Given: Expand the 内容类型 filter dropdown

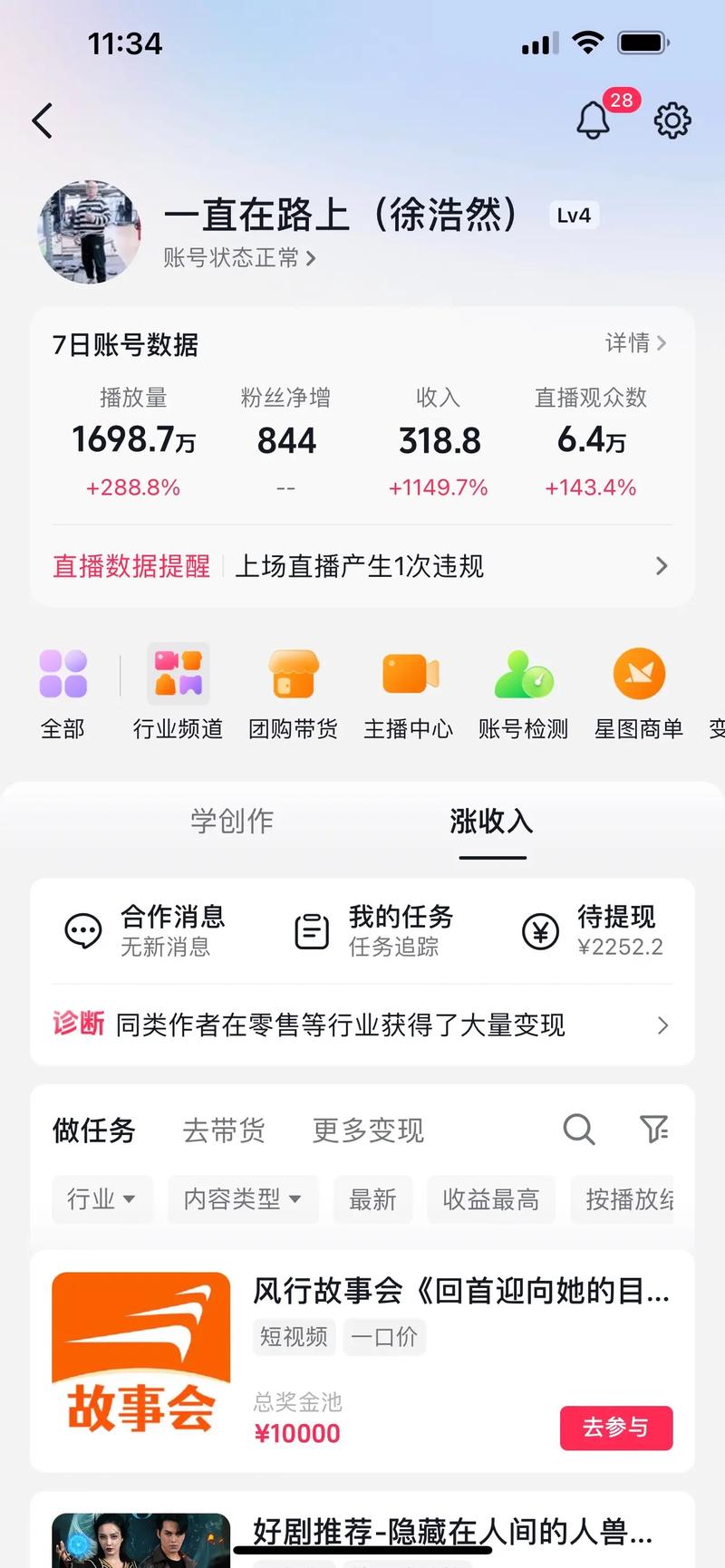Looking at the screenshot, I should 242,1199.
